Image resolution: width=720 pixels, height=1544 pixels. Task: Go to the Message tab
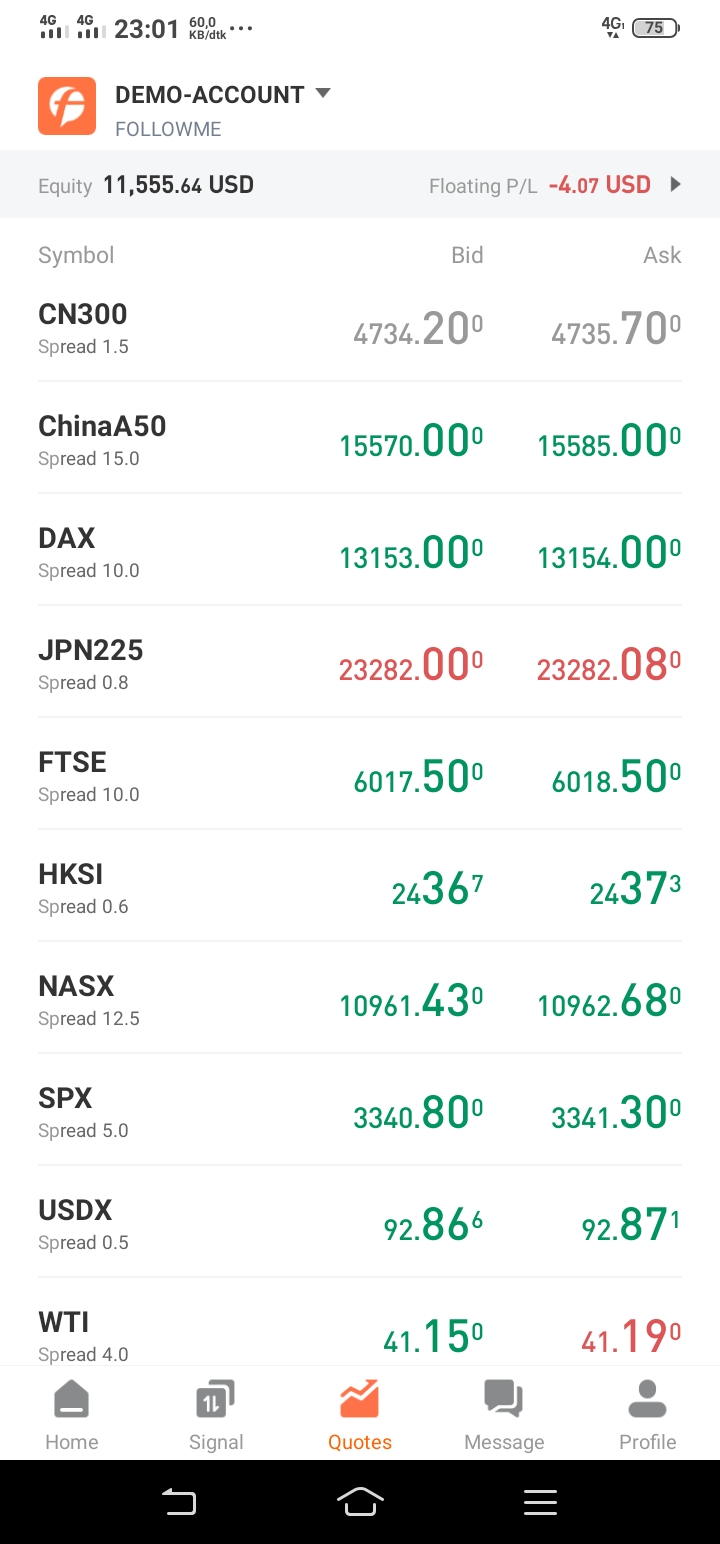(504, 1414)
